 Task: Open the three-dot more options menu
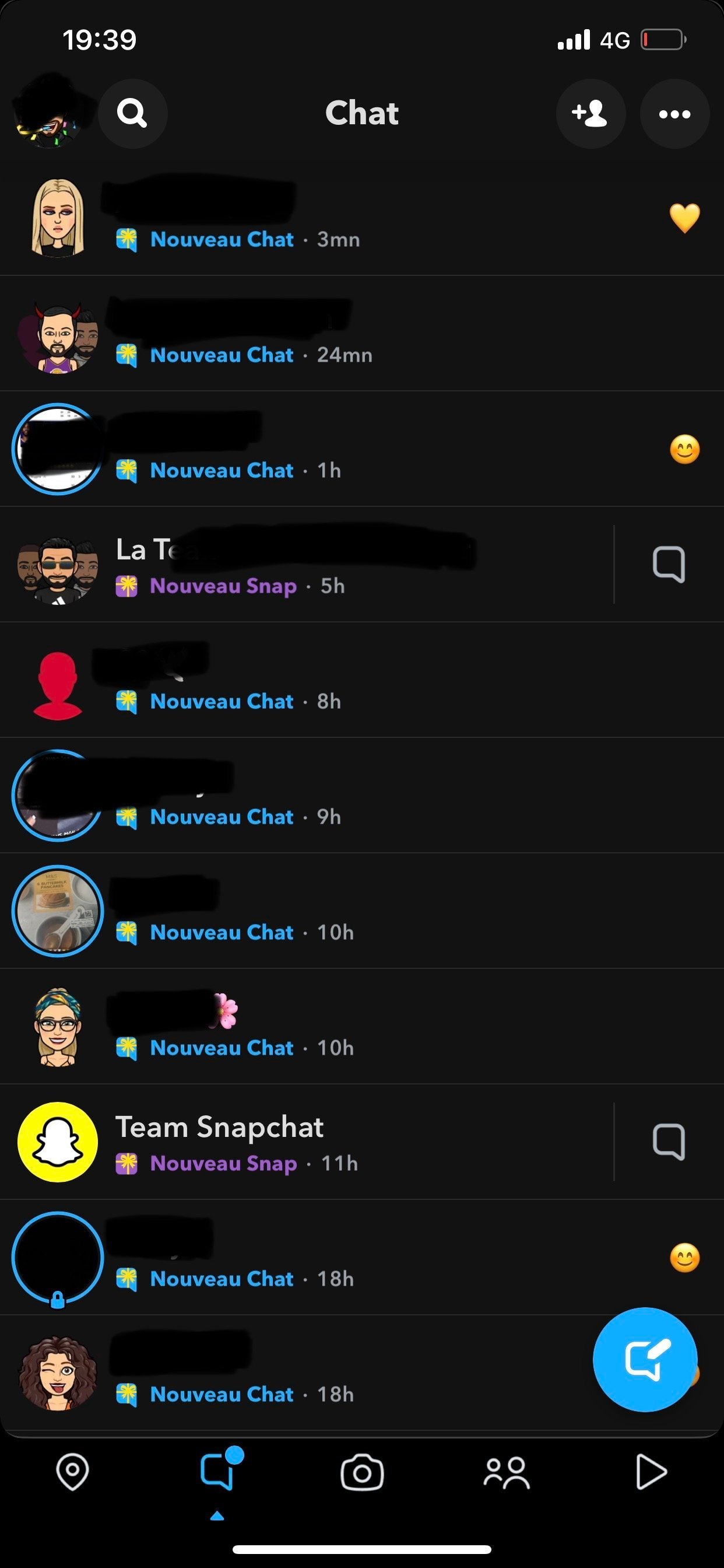click(x=674, y=113)
